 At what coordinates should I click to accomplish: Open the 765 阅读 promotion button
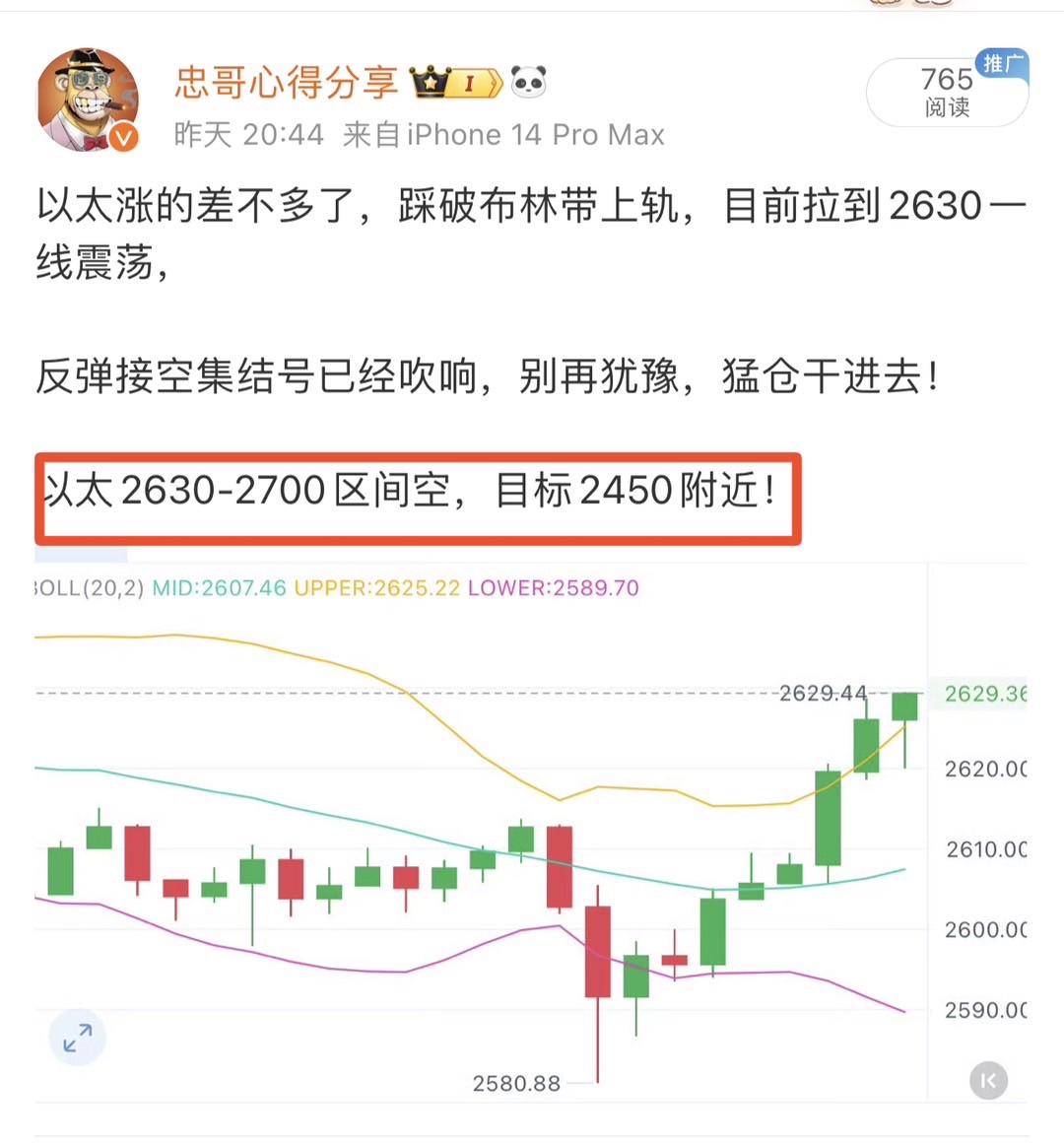[x=946, y=93]
